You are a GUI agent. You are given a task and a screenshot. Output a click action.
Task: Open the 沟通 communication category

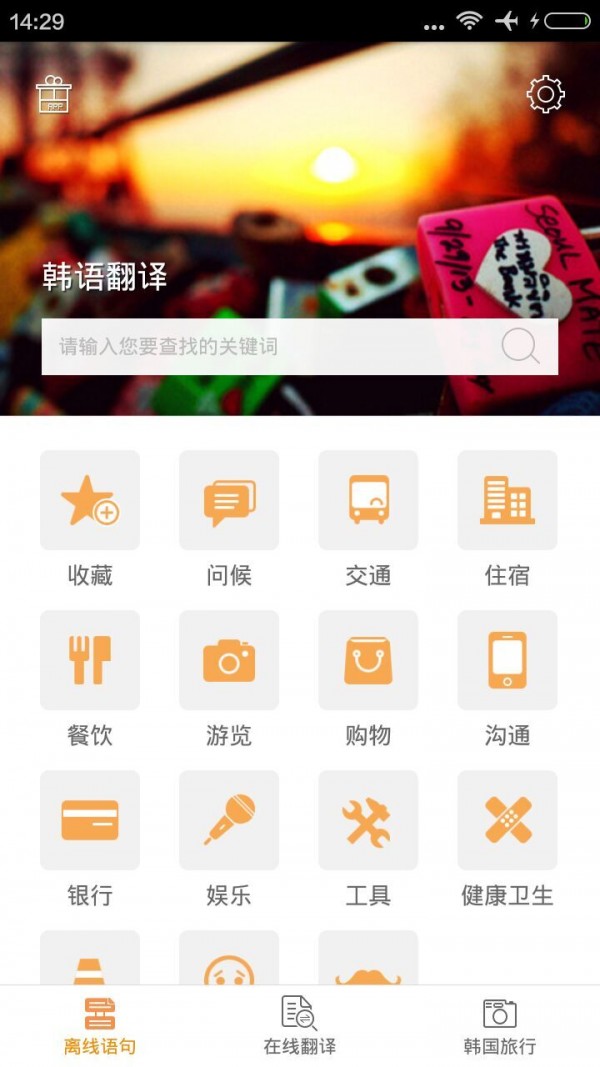pyautogui.click(x=507, y=660)
